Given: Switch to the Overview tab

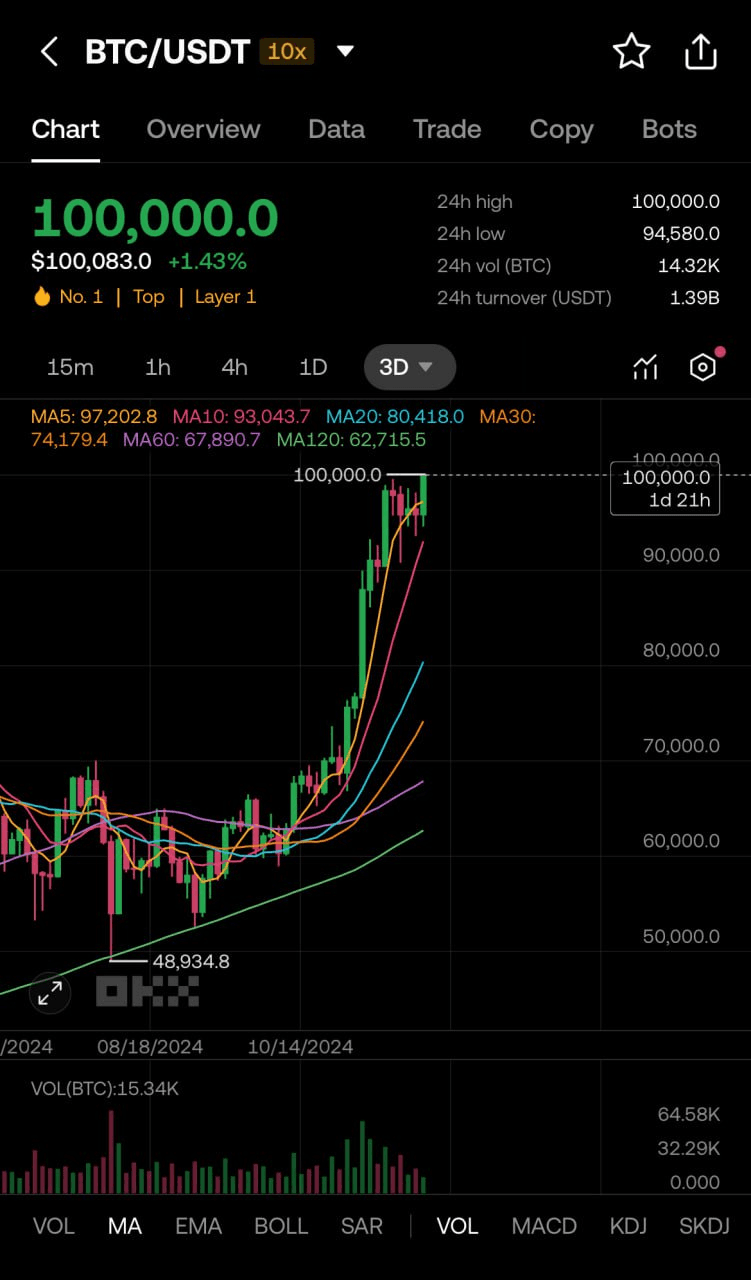Looking at the screenshot, I should [x=203, y=129].
